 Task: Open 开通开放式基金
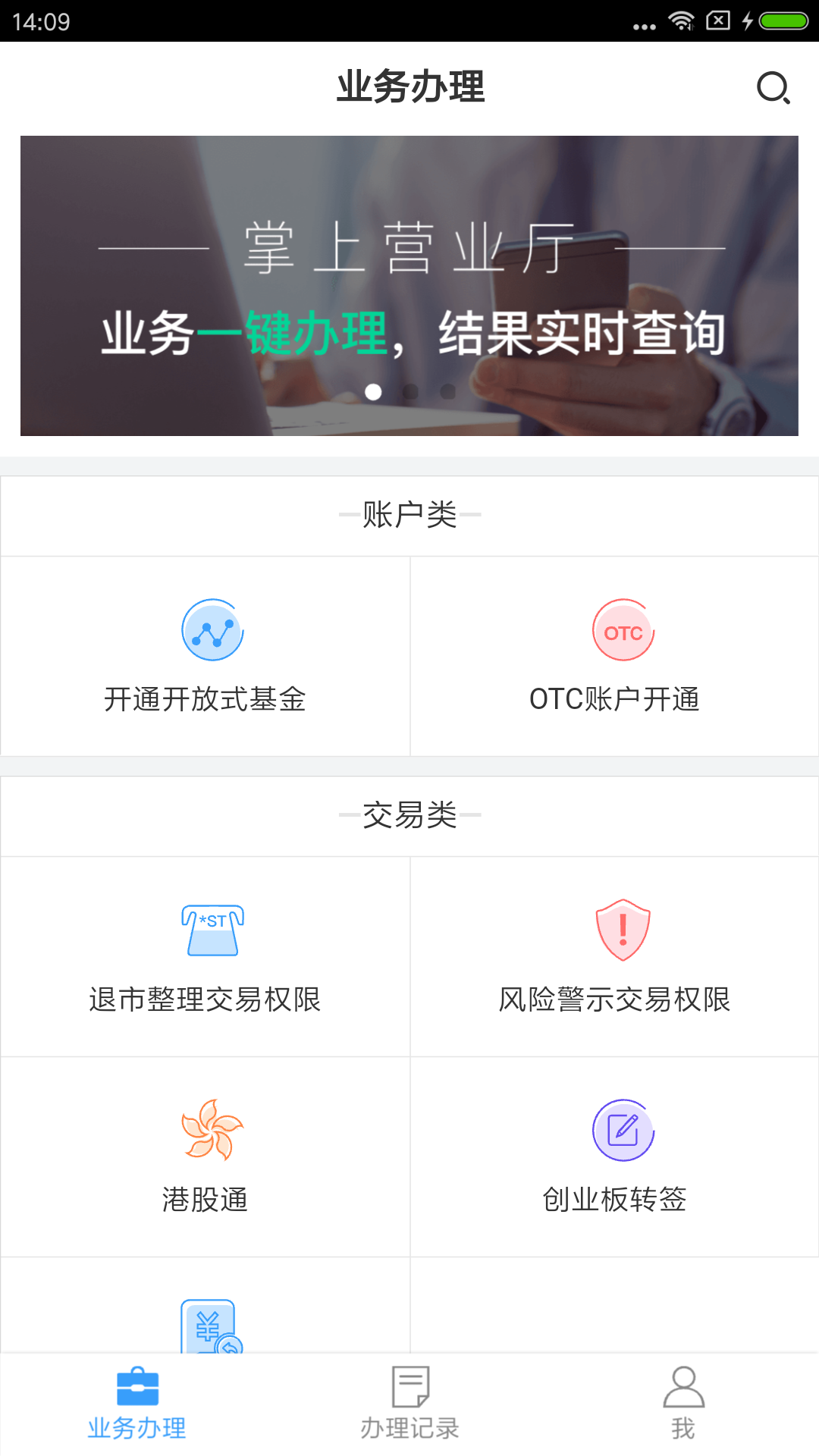point(206,657)
